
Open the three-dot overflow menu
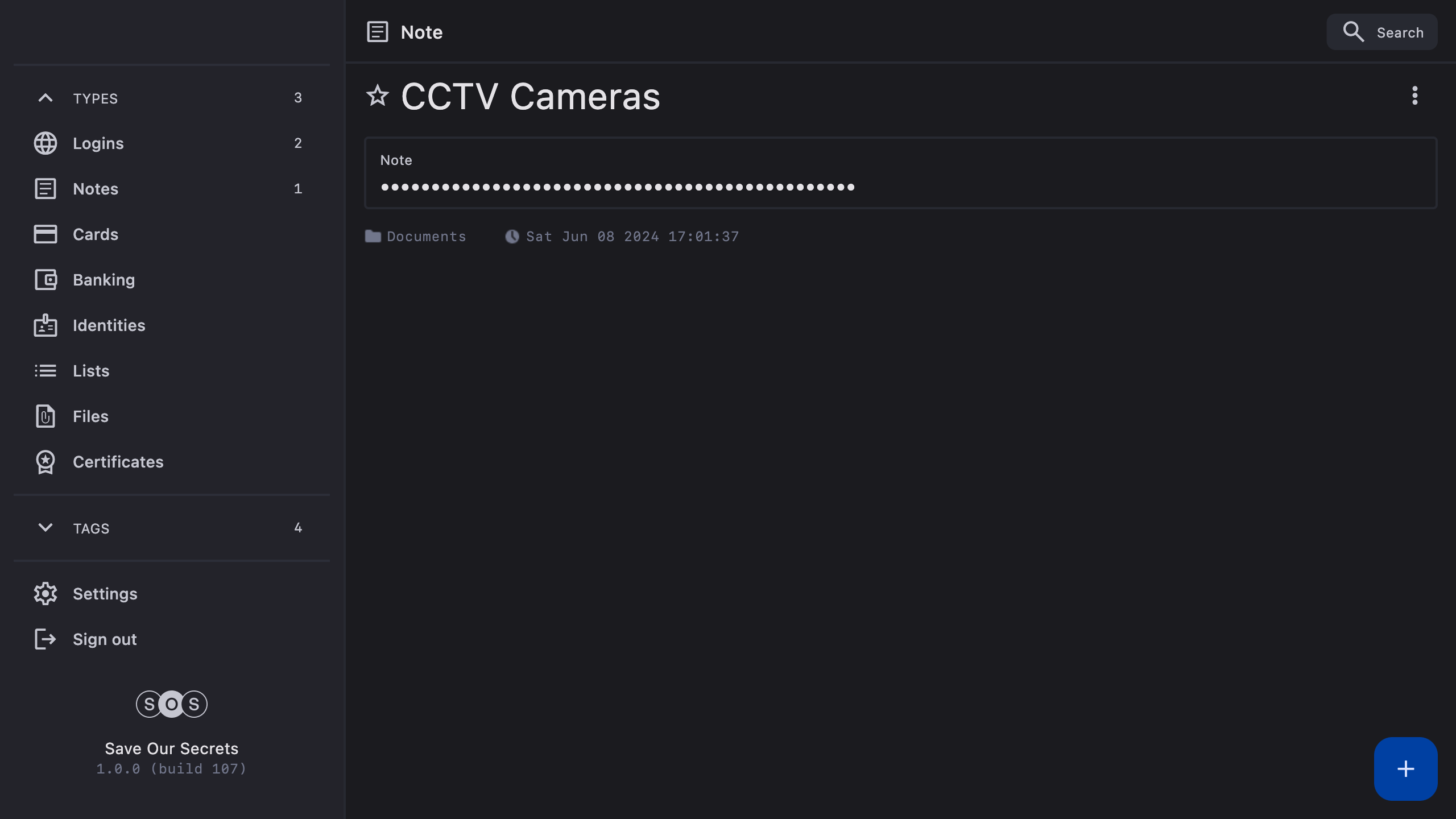(x=1414, y=96)
